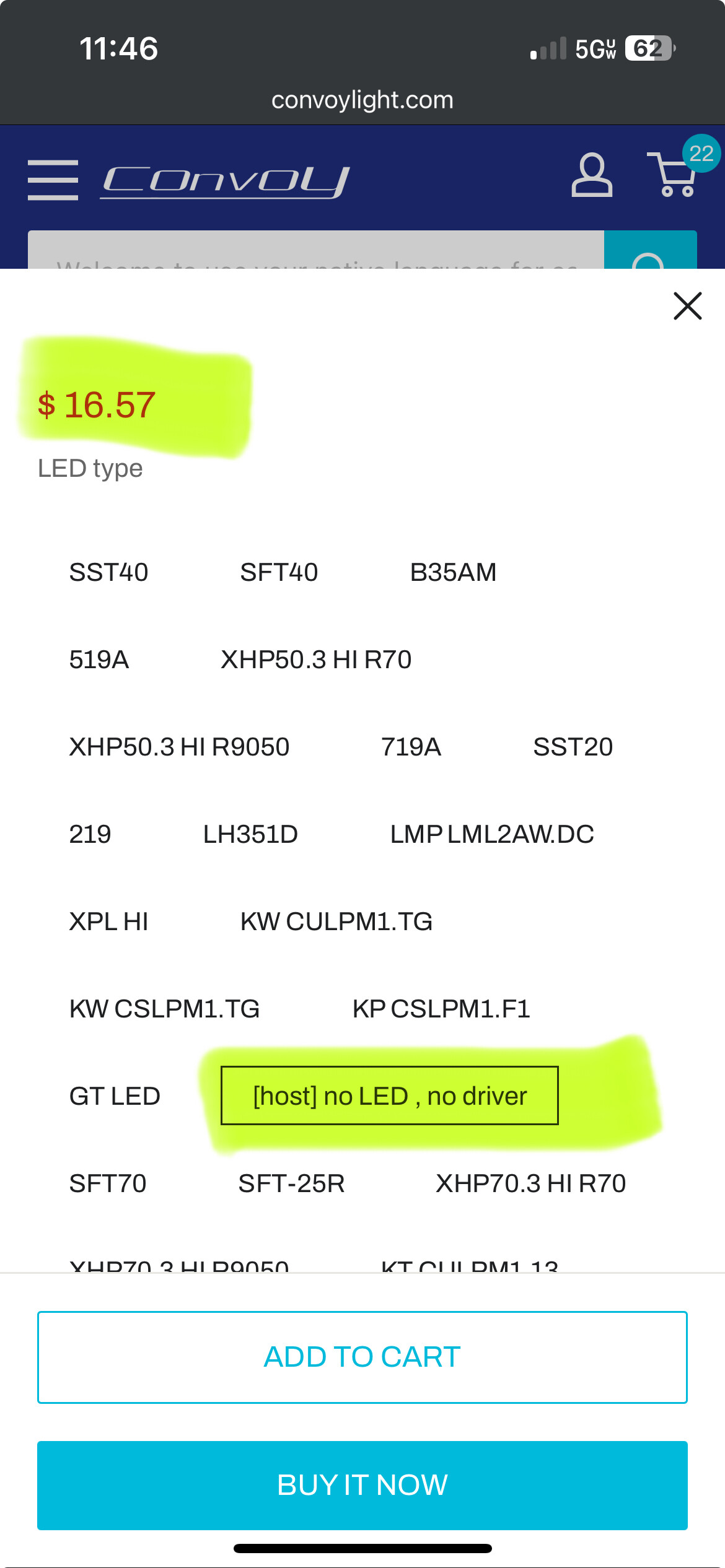This screenshot has width=725, height=1568.
Task: Choose XHP50.3 HI R70
Action: point(316,660)
